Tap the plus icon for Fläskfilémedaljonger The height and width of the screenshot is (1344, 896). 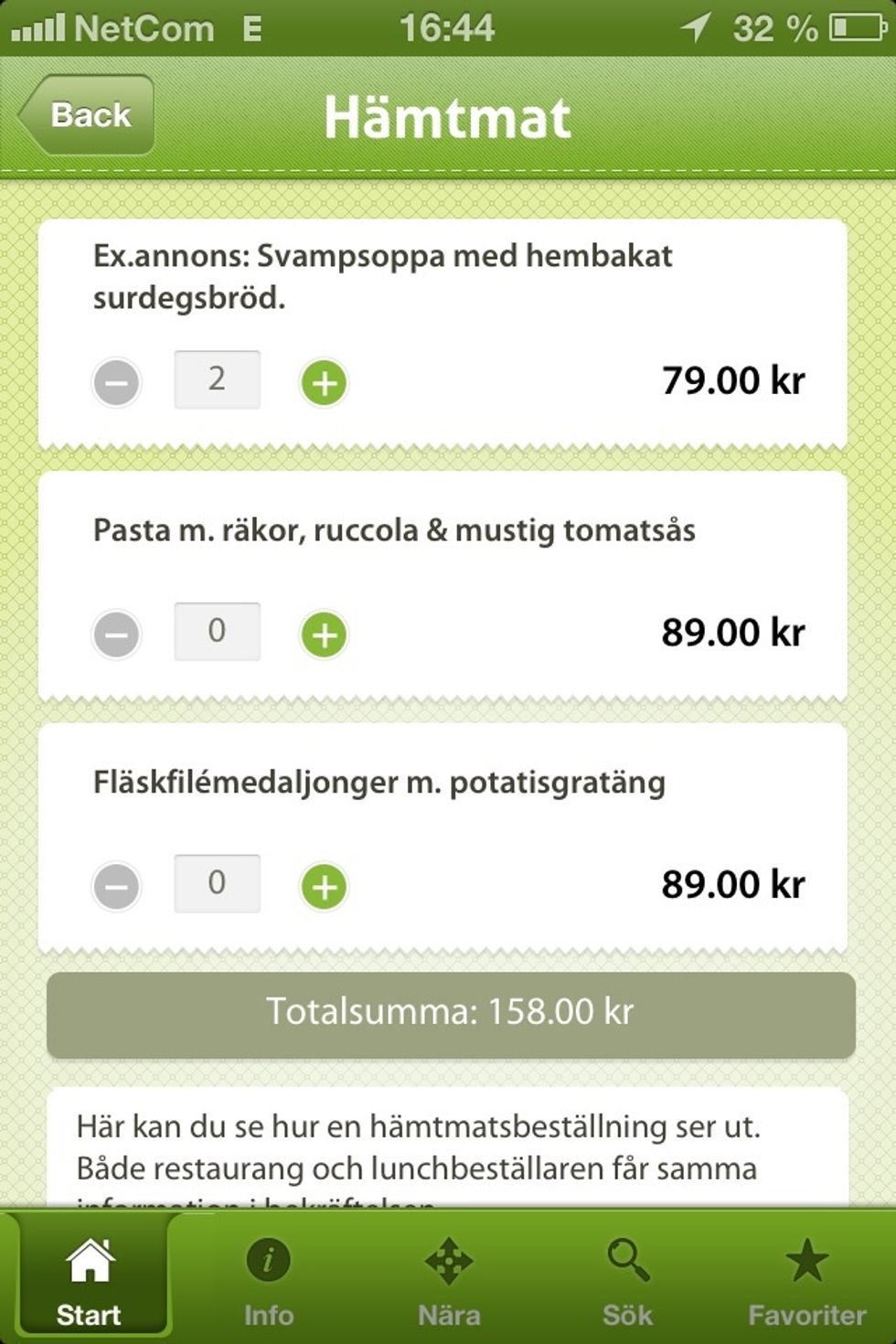point(325,883)
